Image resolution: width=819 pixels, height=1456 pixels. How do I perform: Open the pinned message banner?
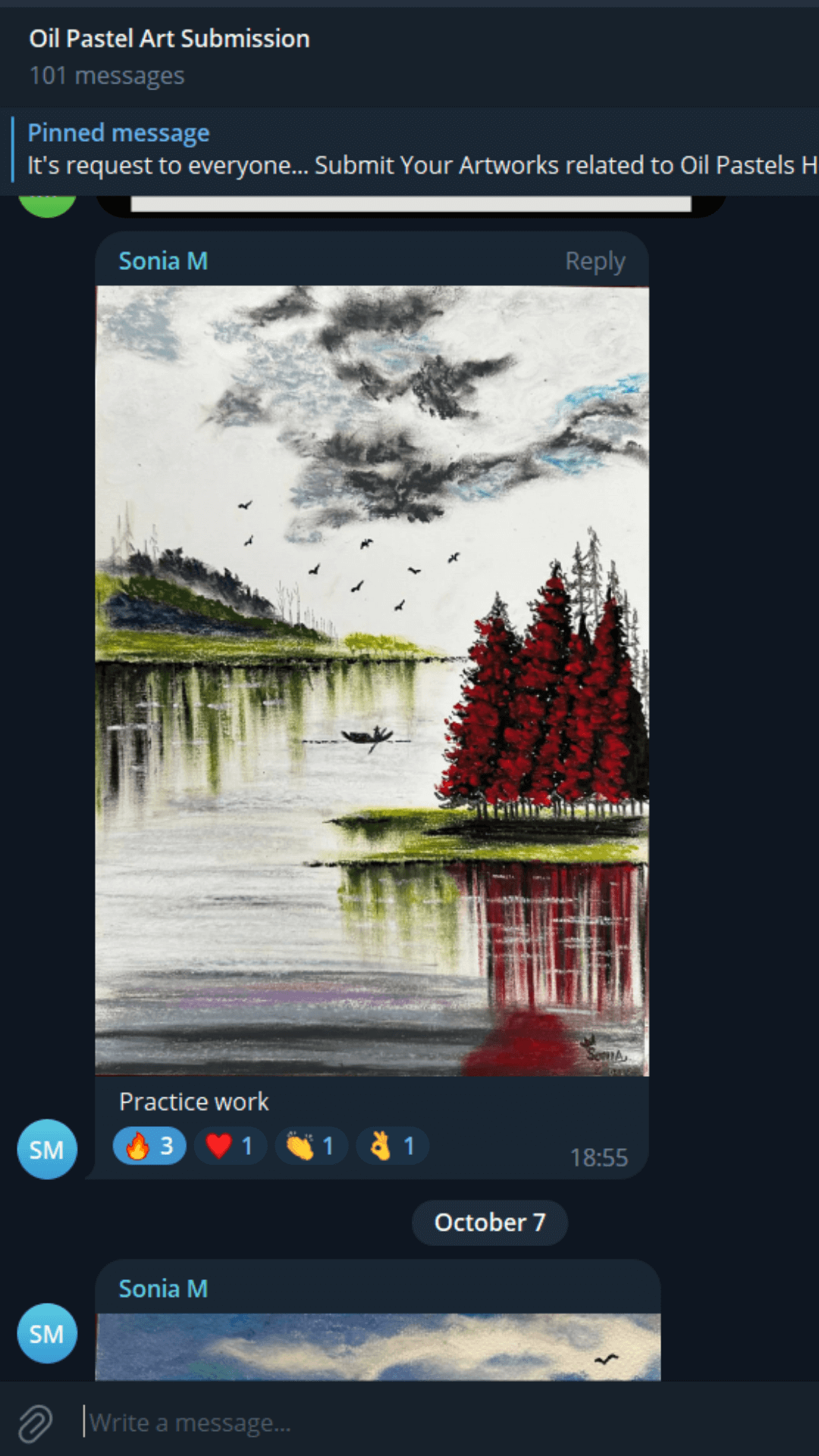click(409, 150)
